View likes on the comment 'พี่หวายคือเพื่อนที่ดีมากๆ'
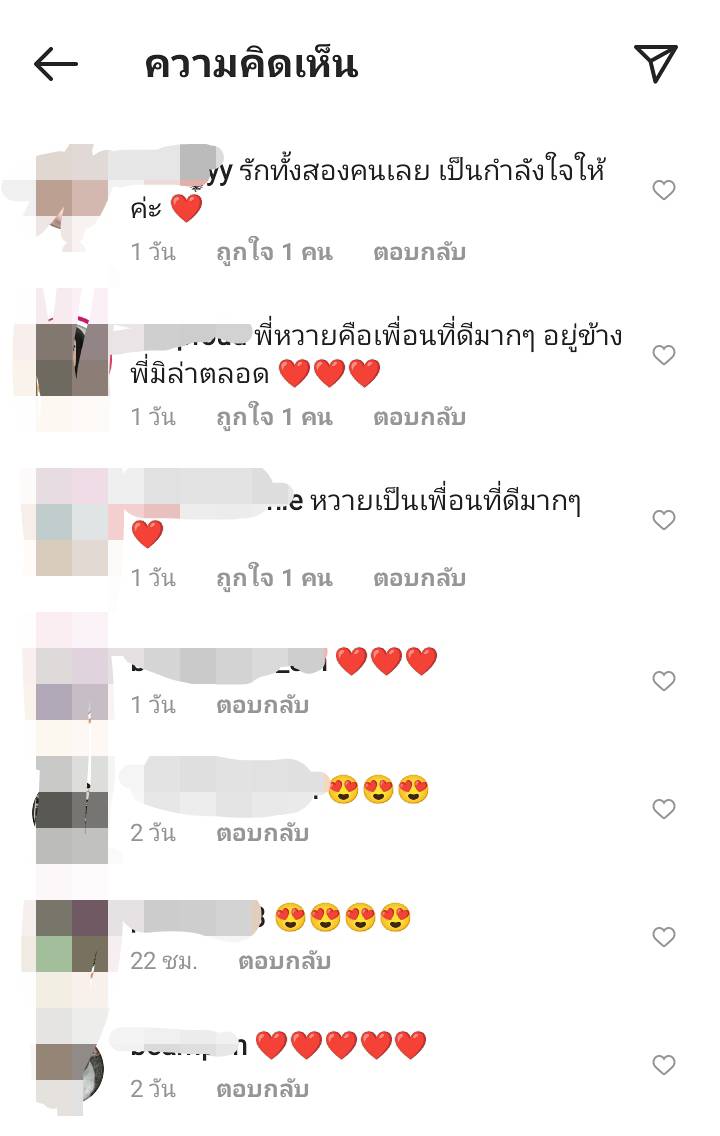This screenshot has height=1136, width=720. click(274, 417)
